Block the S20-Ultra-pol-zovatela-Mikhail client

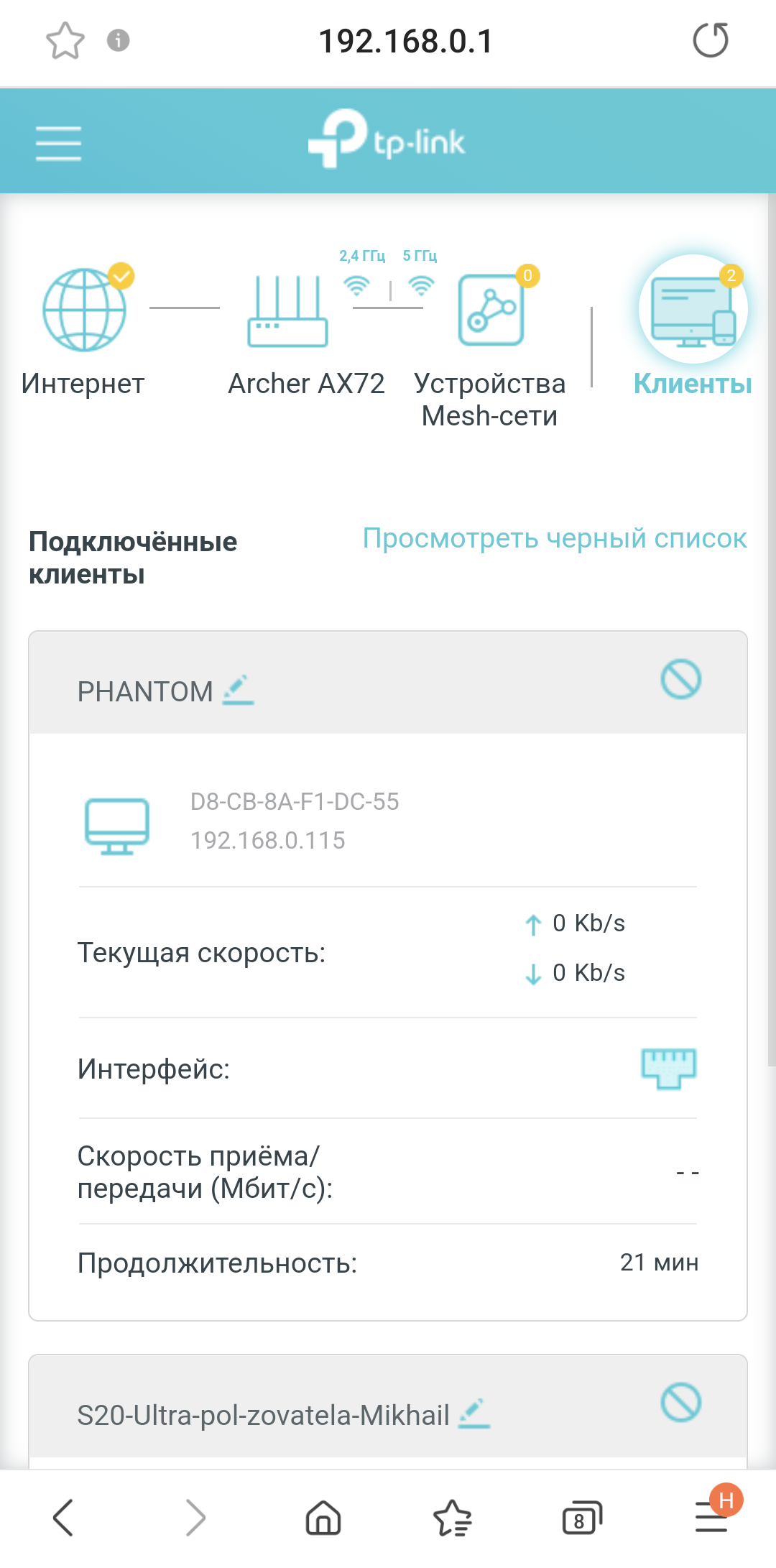click(x=680, y=1403)
